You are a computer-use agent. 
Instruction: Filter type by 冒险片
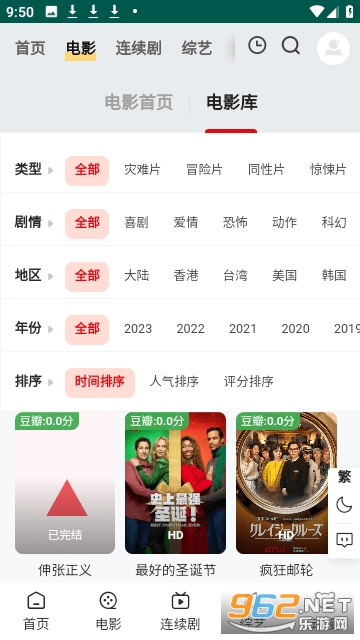click(x=204, y=169)
